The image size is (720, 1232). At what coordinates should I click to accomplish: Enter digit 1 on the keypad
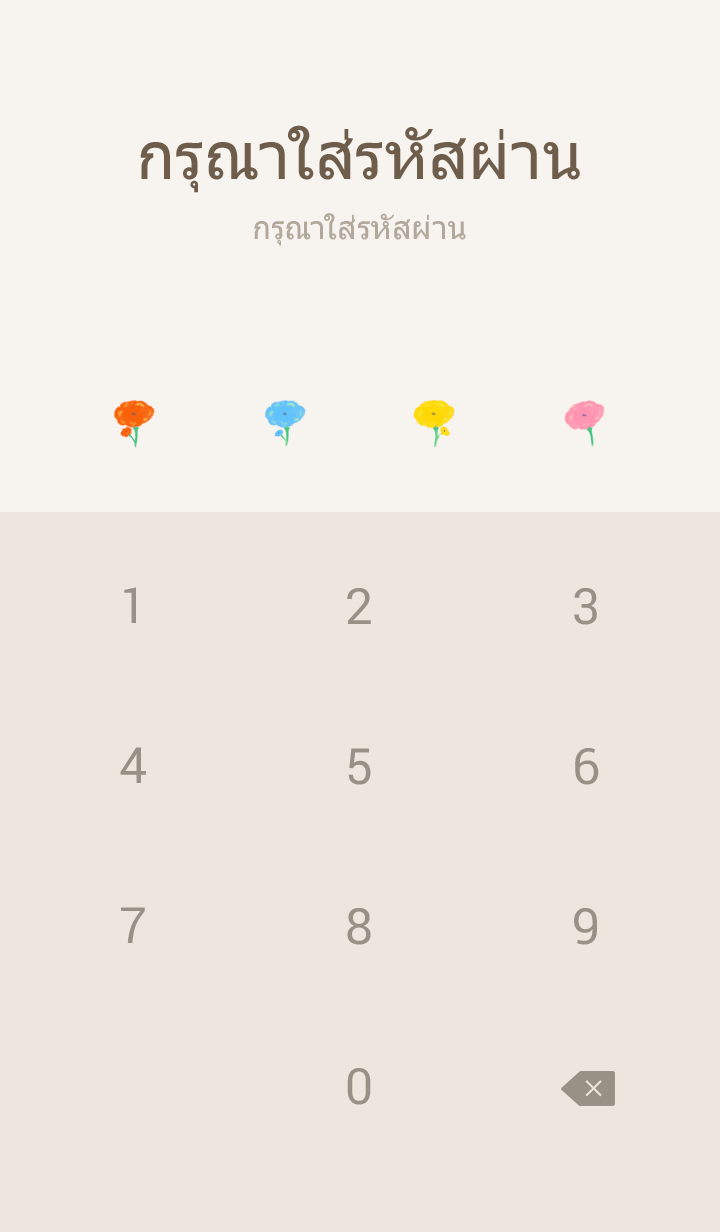132,607
